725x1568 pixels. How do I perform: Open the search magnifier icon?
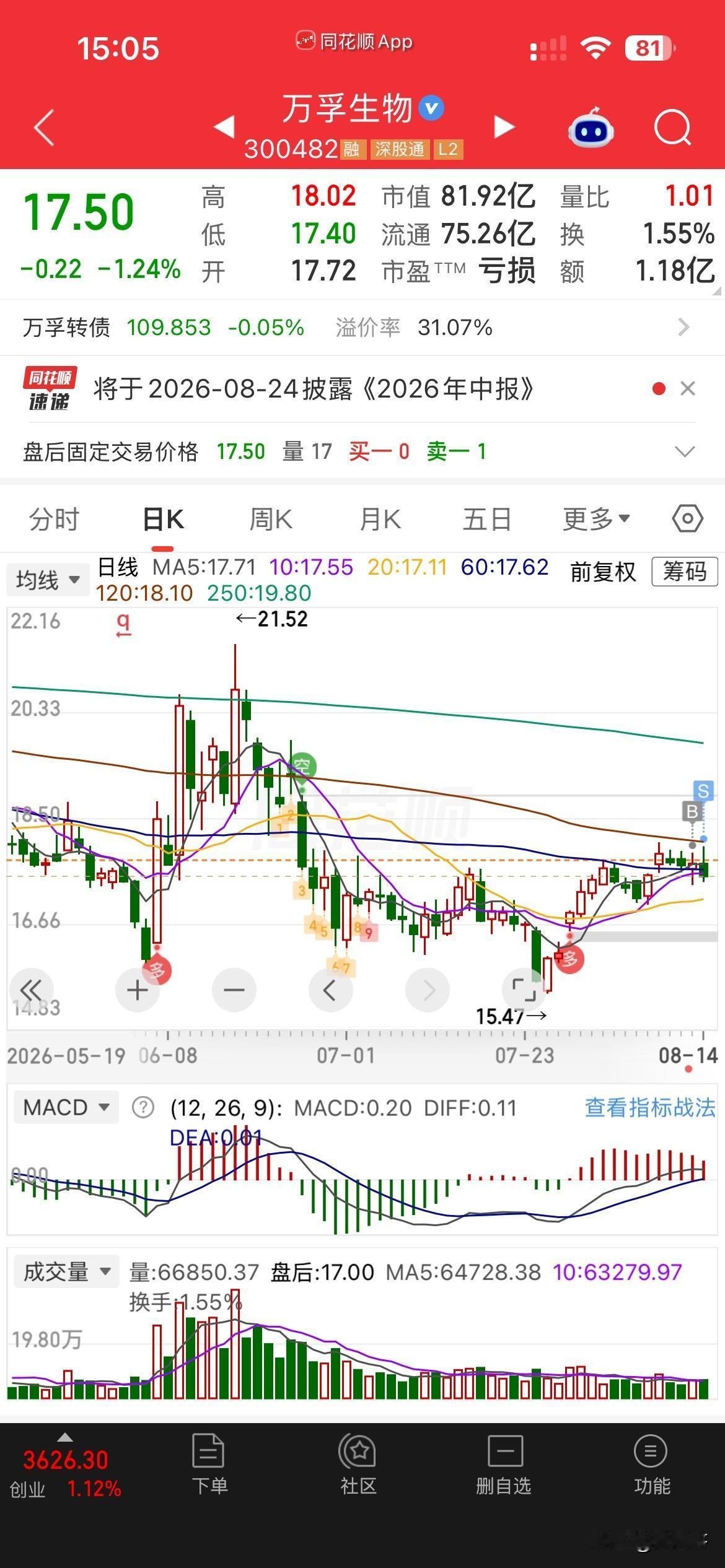[673, 128]
